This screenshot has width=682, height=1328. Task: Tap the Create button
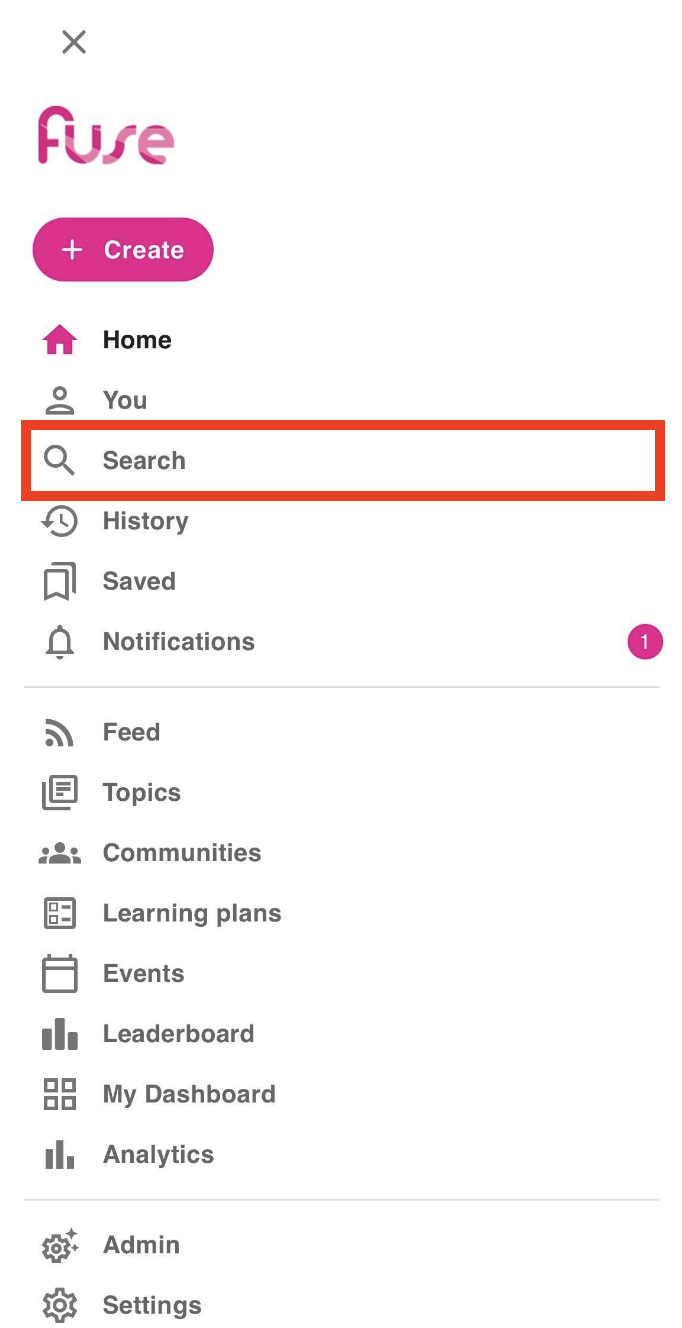pos(123,250)
